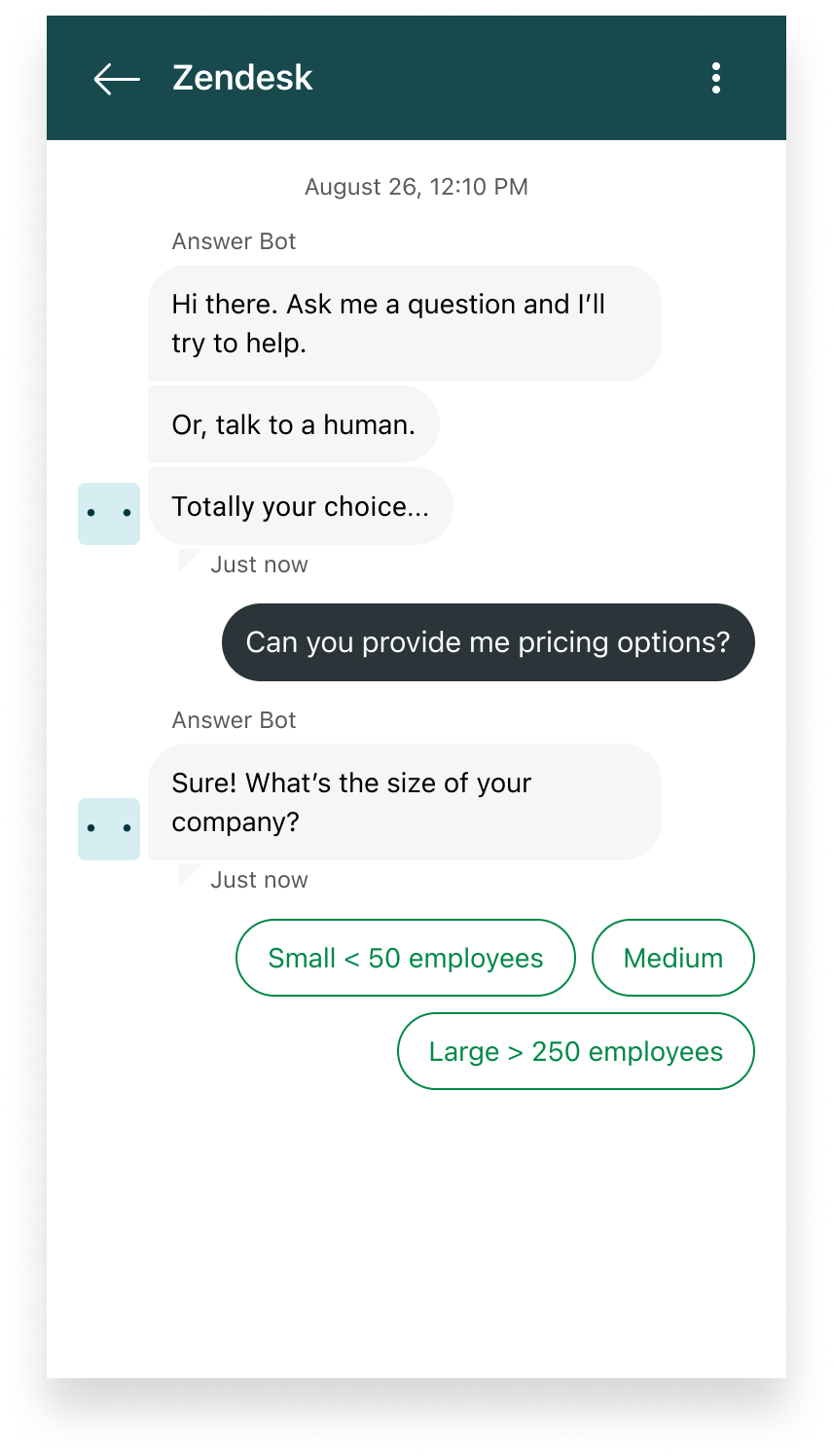
Task: Choose the Medium company size
Action: click(672, 958)
